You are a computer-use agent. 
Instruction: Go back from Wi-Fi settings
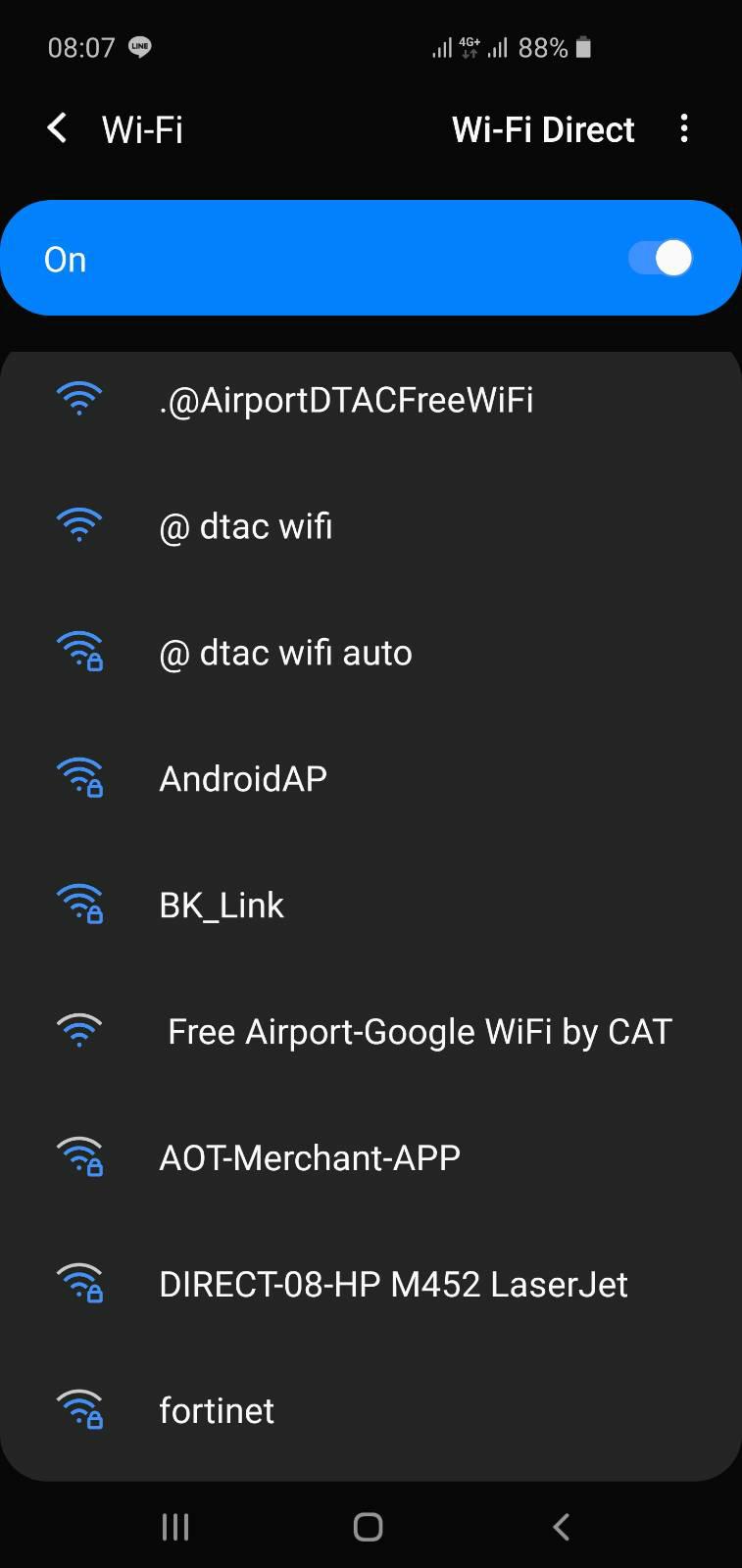(x=58, y=128)
